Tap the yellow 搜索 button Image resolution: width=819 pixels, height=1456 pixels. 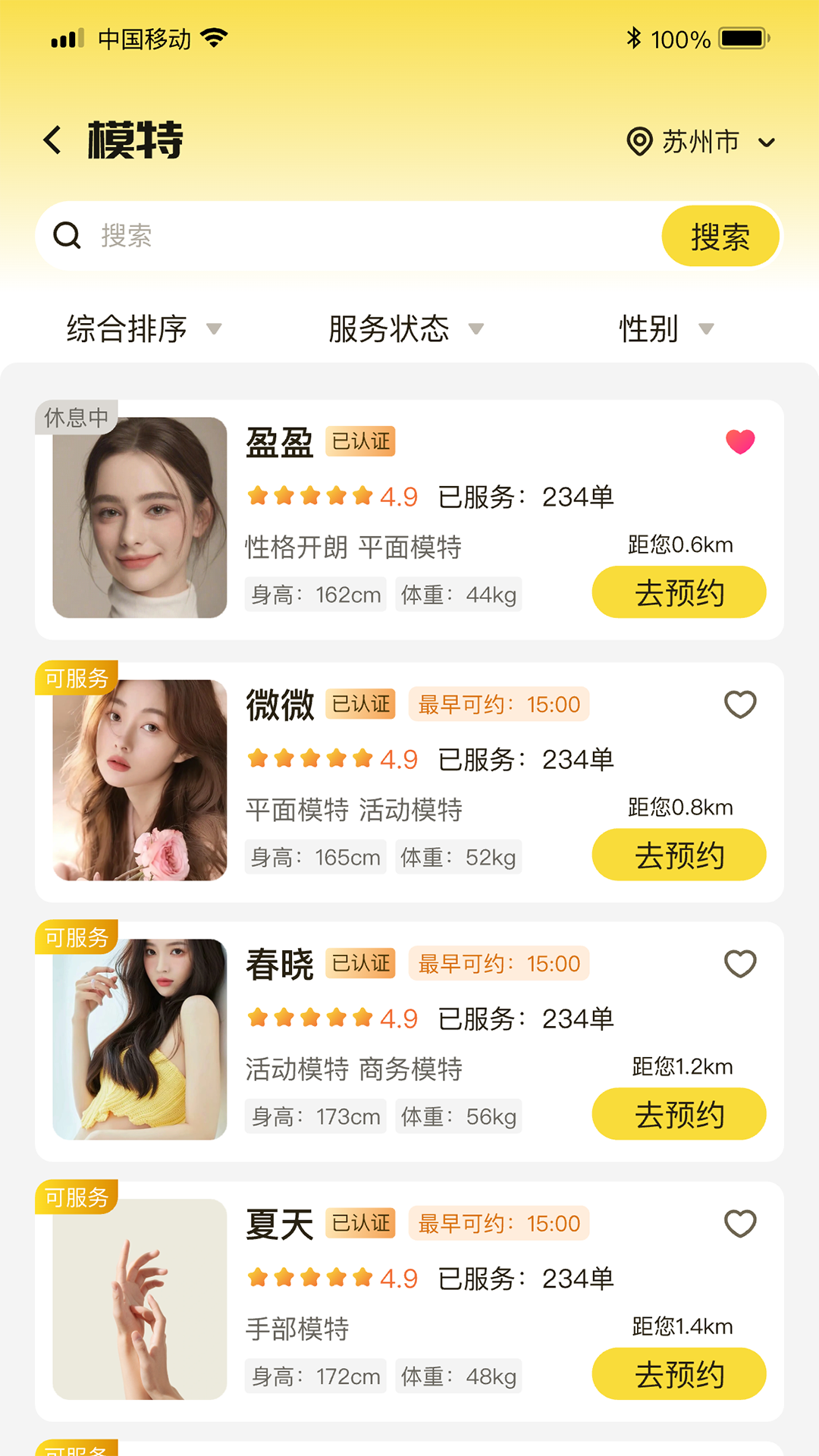tap(720, 237)
